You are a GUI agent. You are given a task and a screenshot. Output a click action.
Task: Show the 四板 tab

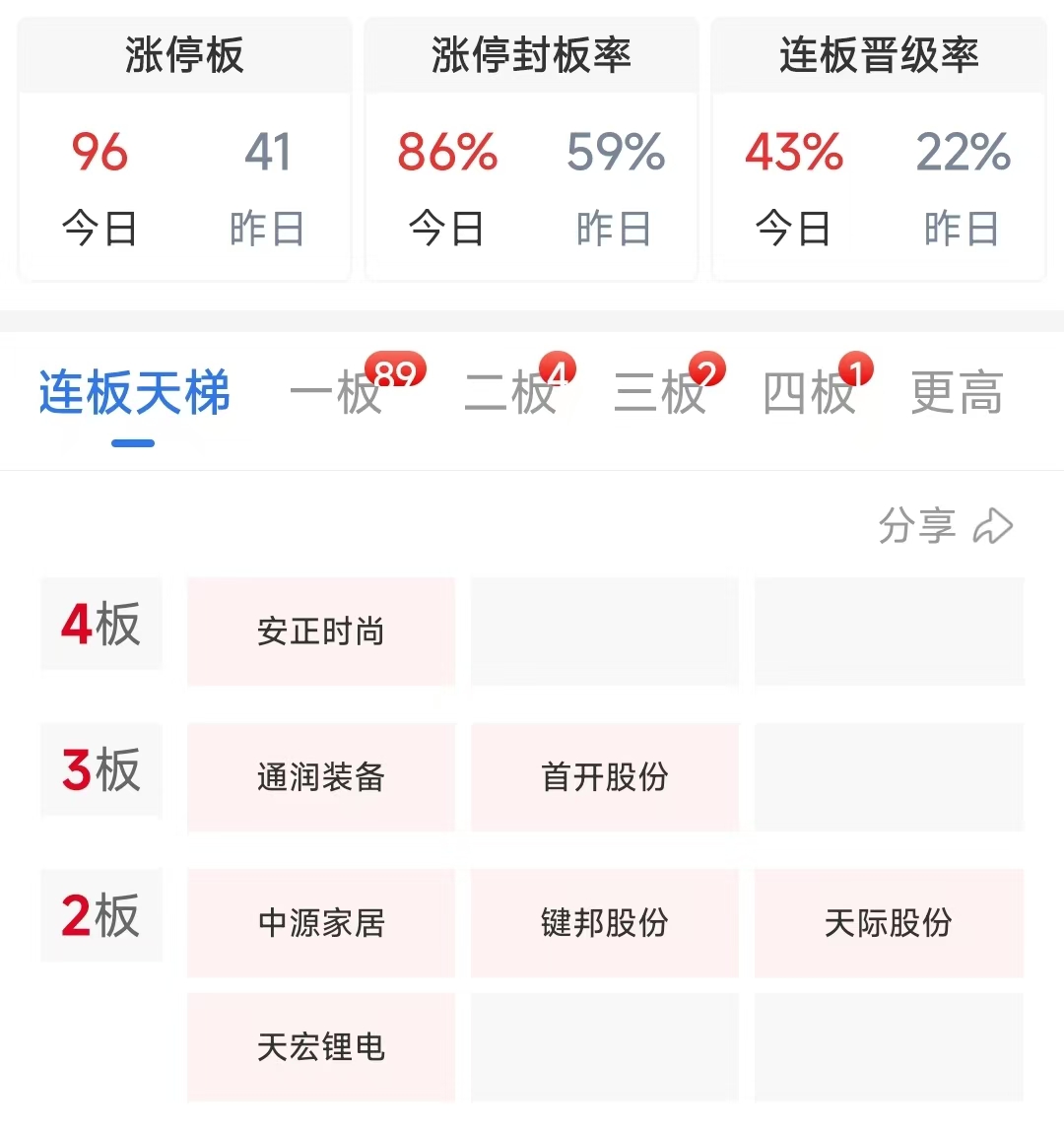pyautogui.click(x=810, y=393)
